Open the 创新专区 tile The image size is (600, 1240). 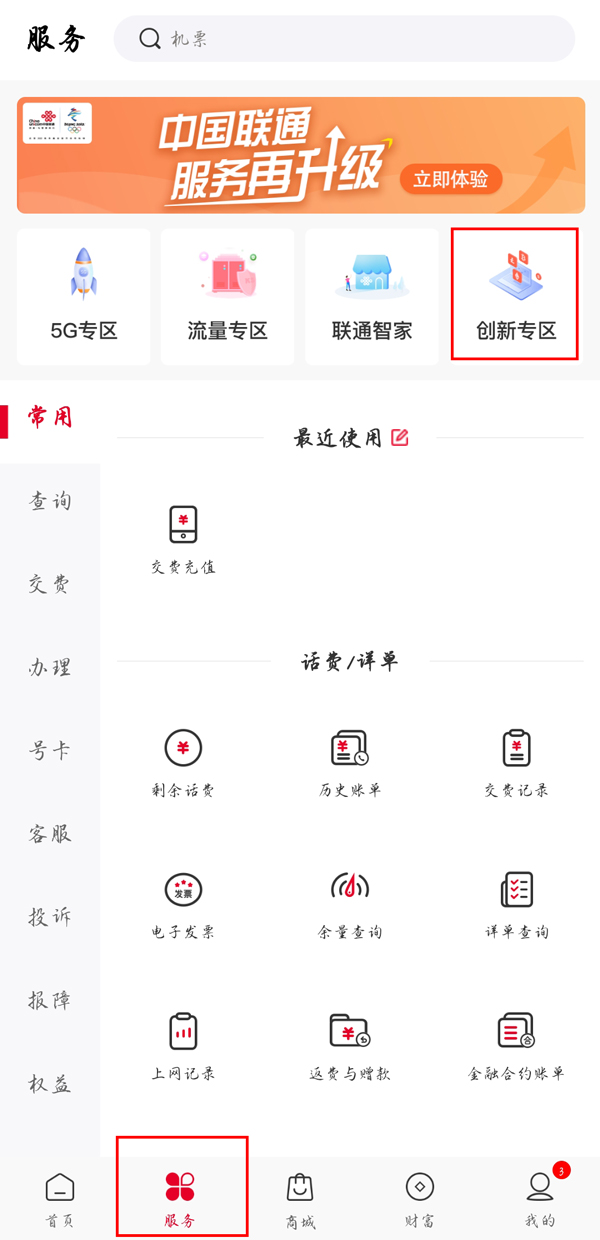[515, 294]
